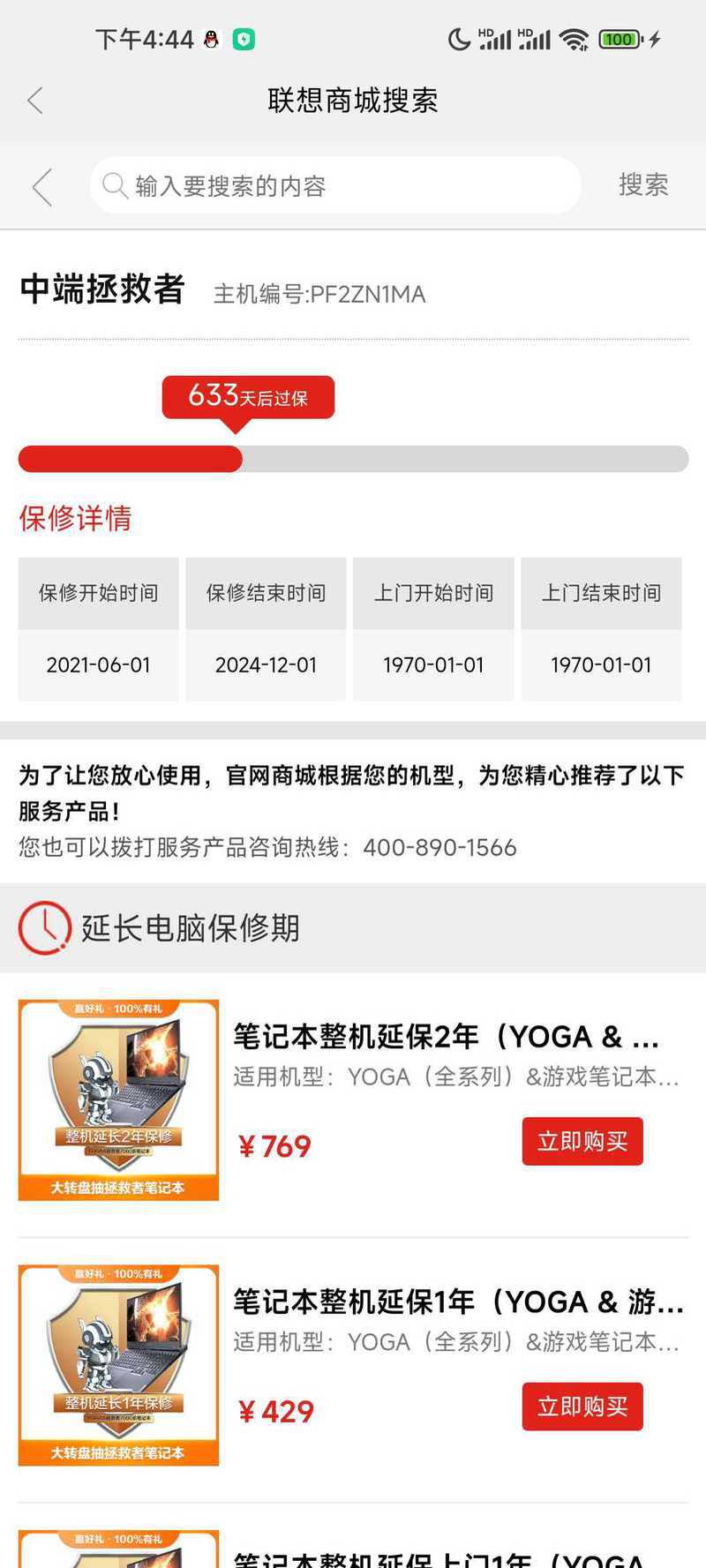Viewport: 706px width, 1568px height.
Task: Buy the 1-year warranty extension for ¥429
Action: point(582,1406)
